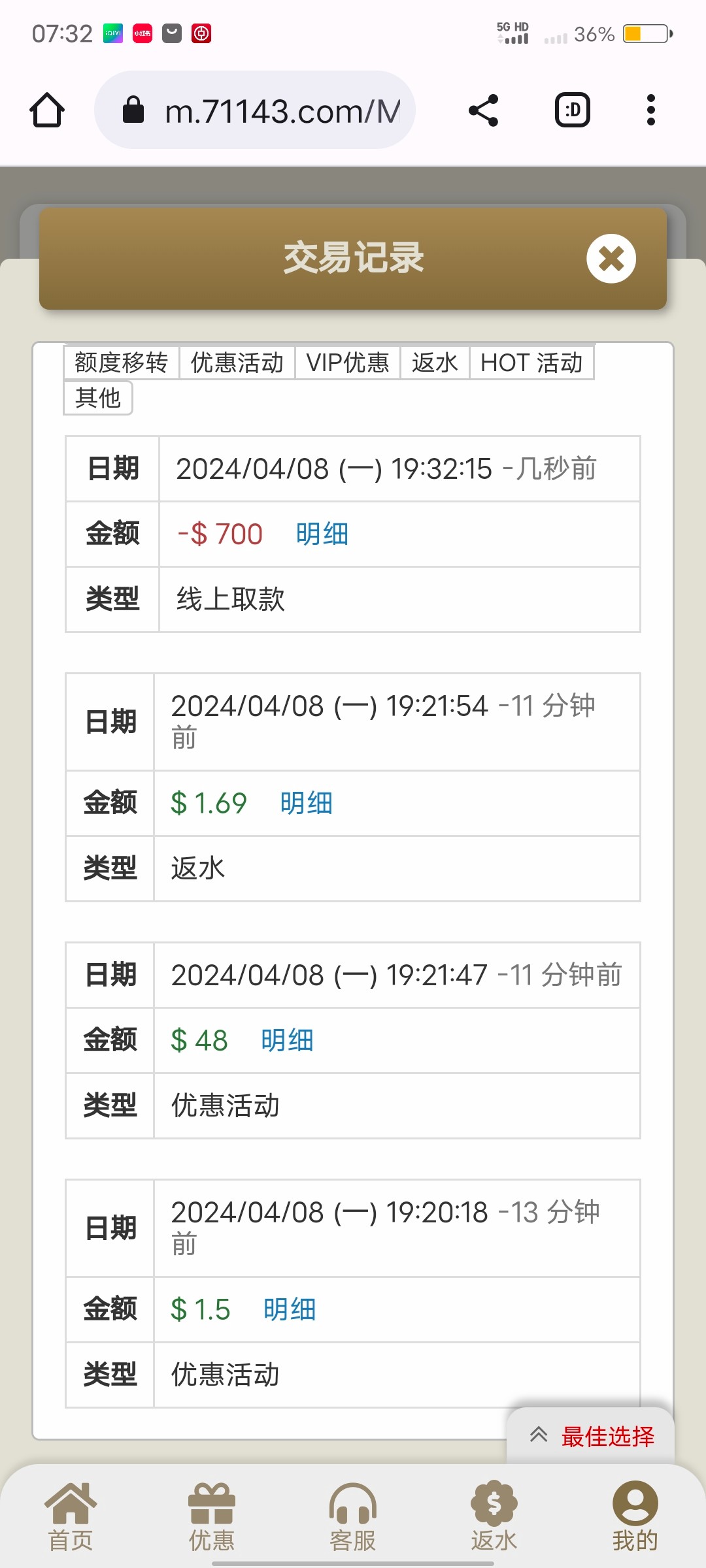Expand the 最佳选择 panel
This screenshot has height=1568, width=706.
592,1436
